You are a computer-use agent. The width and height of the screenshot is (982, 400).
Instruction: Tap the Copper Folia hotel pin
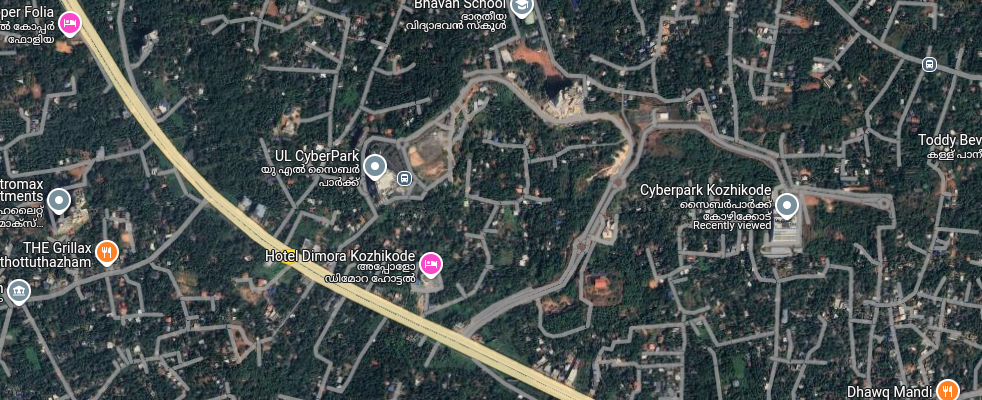tap(69, 22)
